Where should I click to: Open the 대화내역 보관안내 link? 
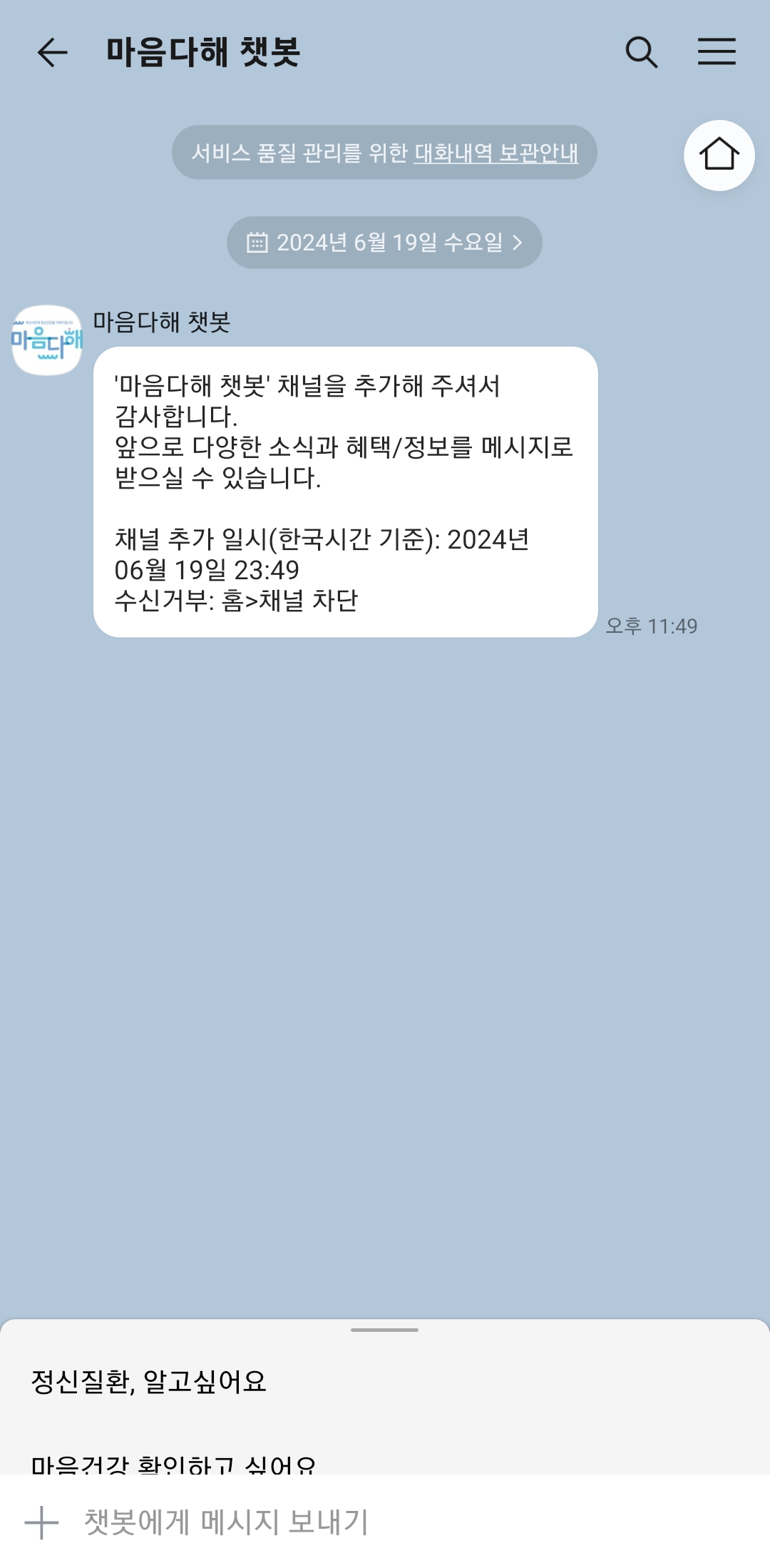click(x=496, y=153)
